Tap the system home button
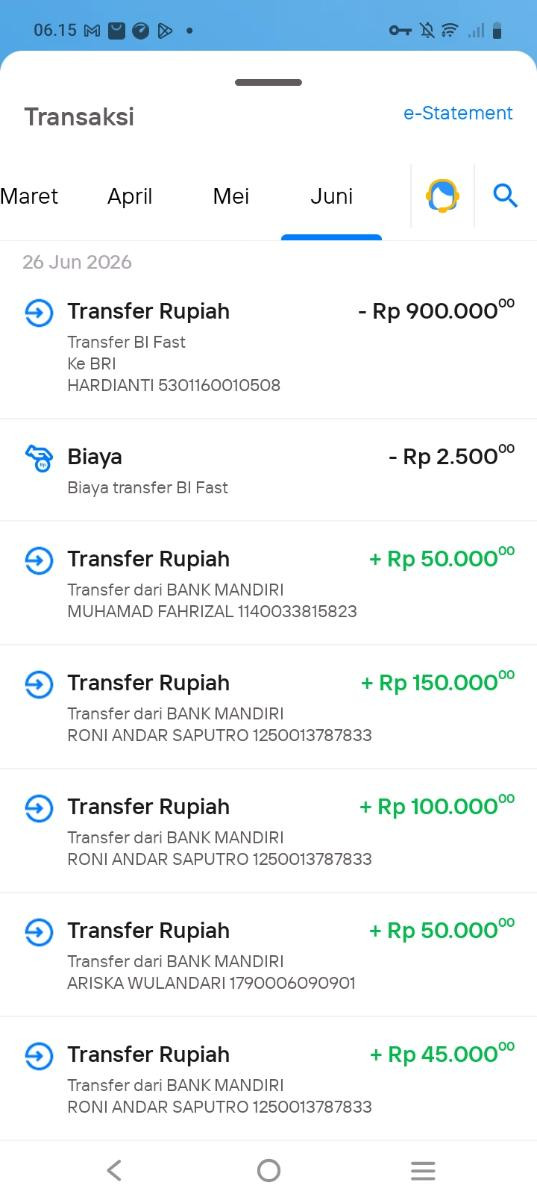Viewport: 537px width, 1200px height. click(268, 1170)
